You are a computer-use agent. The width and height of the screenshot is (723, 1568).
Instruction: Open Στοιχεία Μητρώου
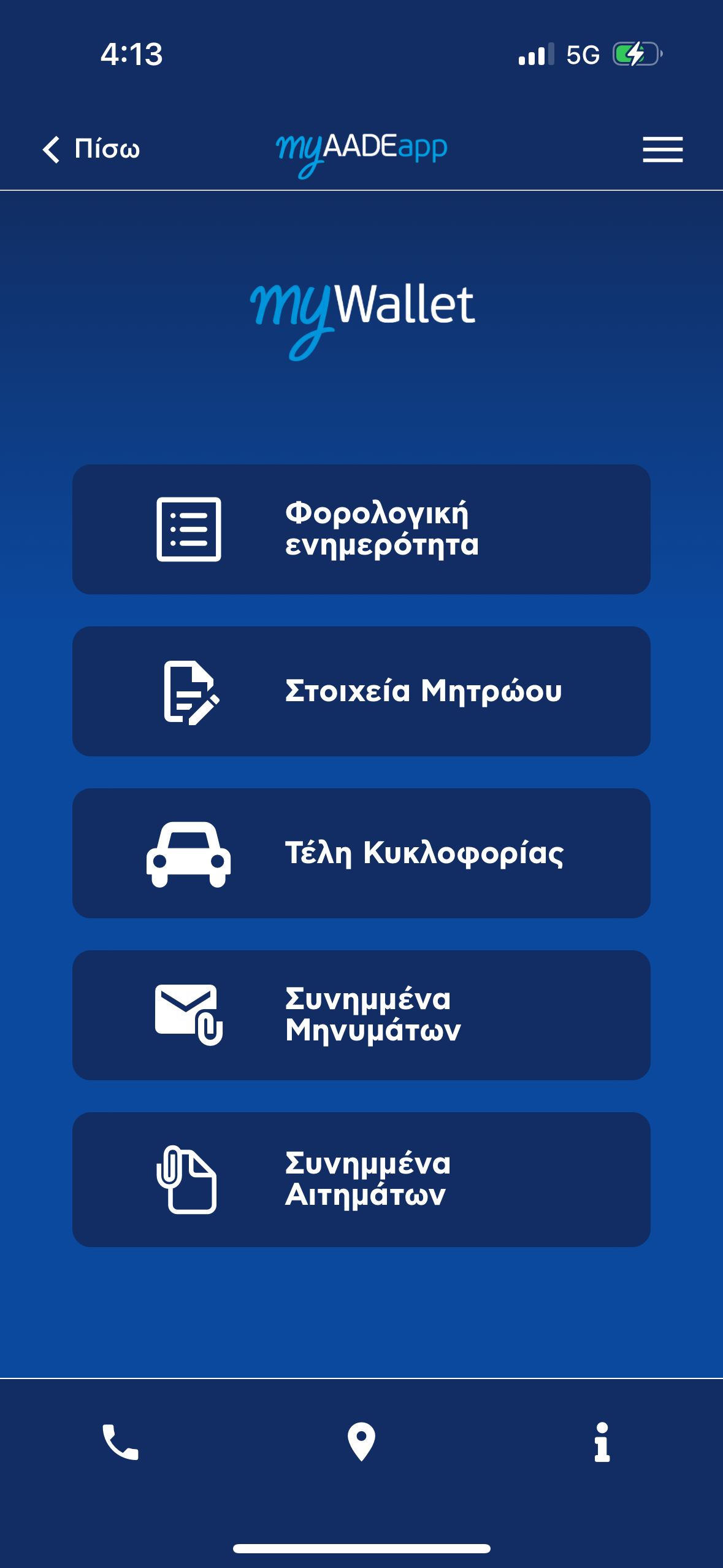(361, 691)
